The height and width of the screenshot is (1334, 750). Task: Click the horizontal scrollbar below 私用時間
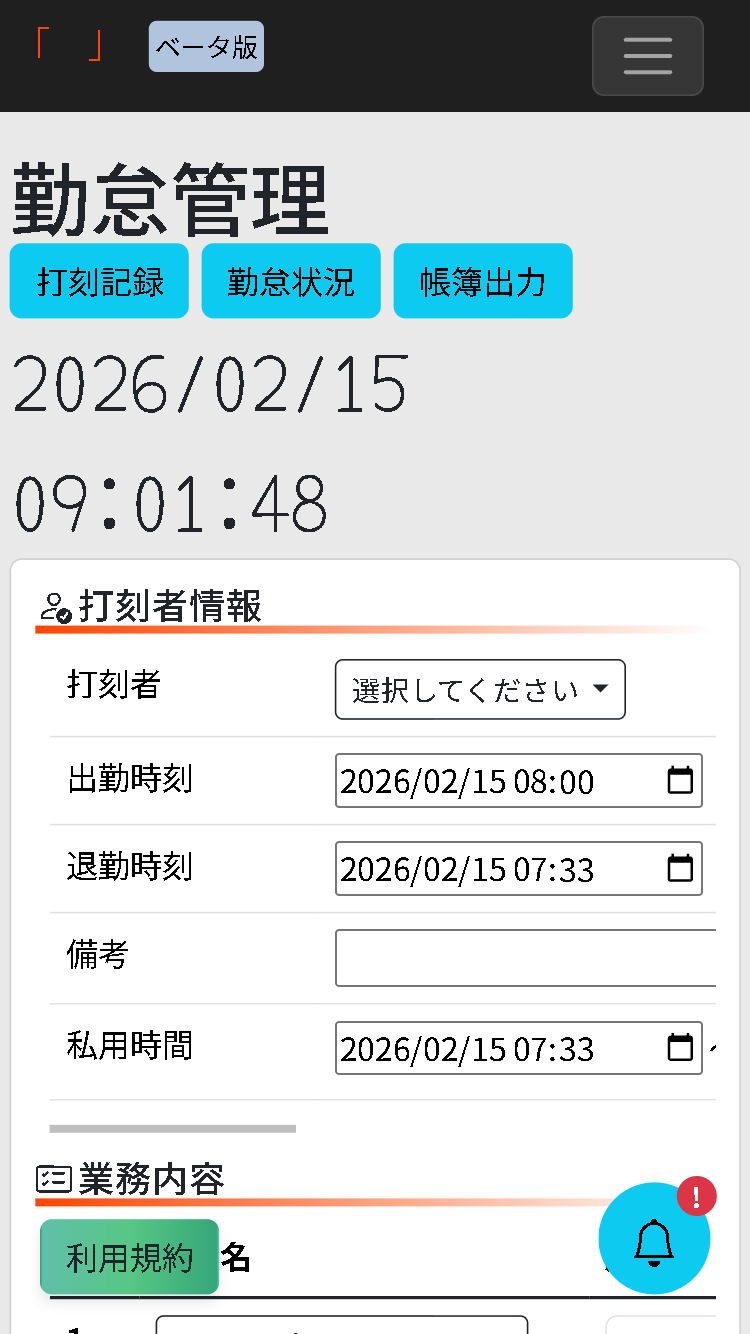point(172,1128)
